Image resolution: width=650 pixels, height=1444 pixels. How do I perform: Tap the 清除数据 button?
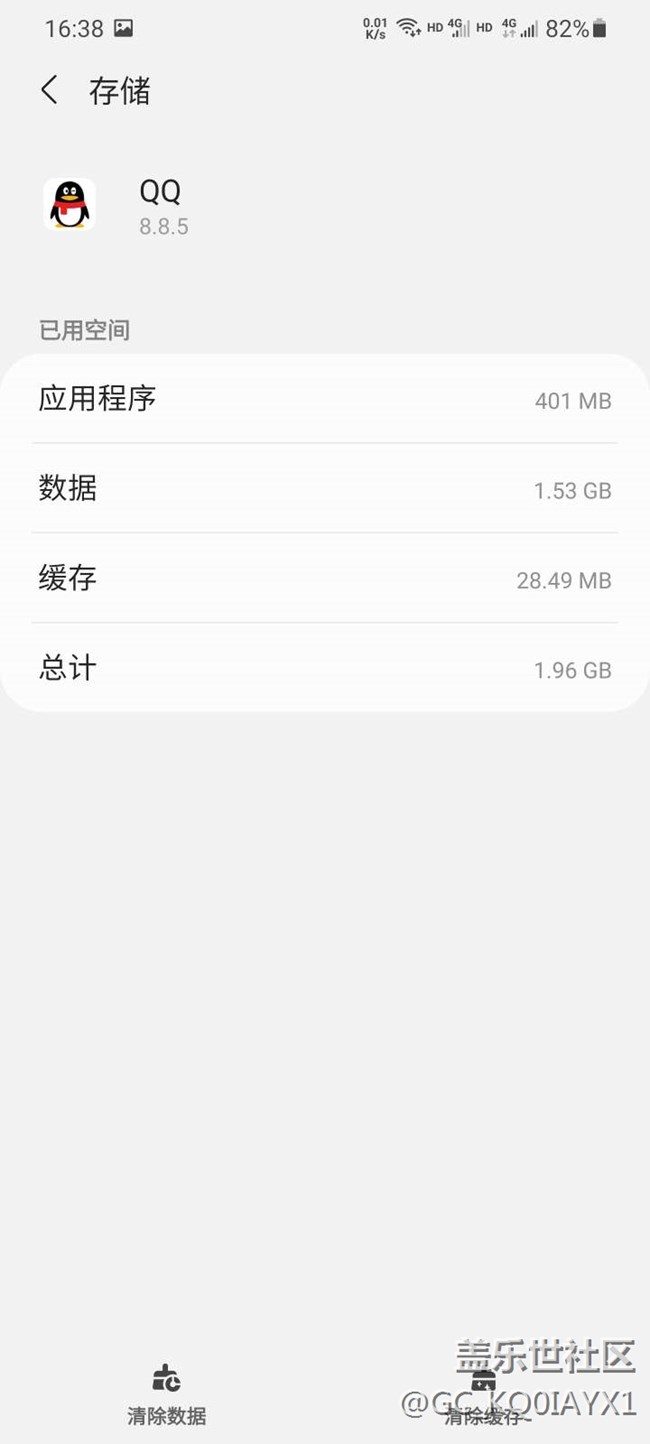click(166, 1396)
